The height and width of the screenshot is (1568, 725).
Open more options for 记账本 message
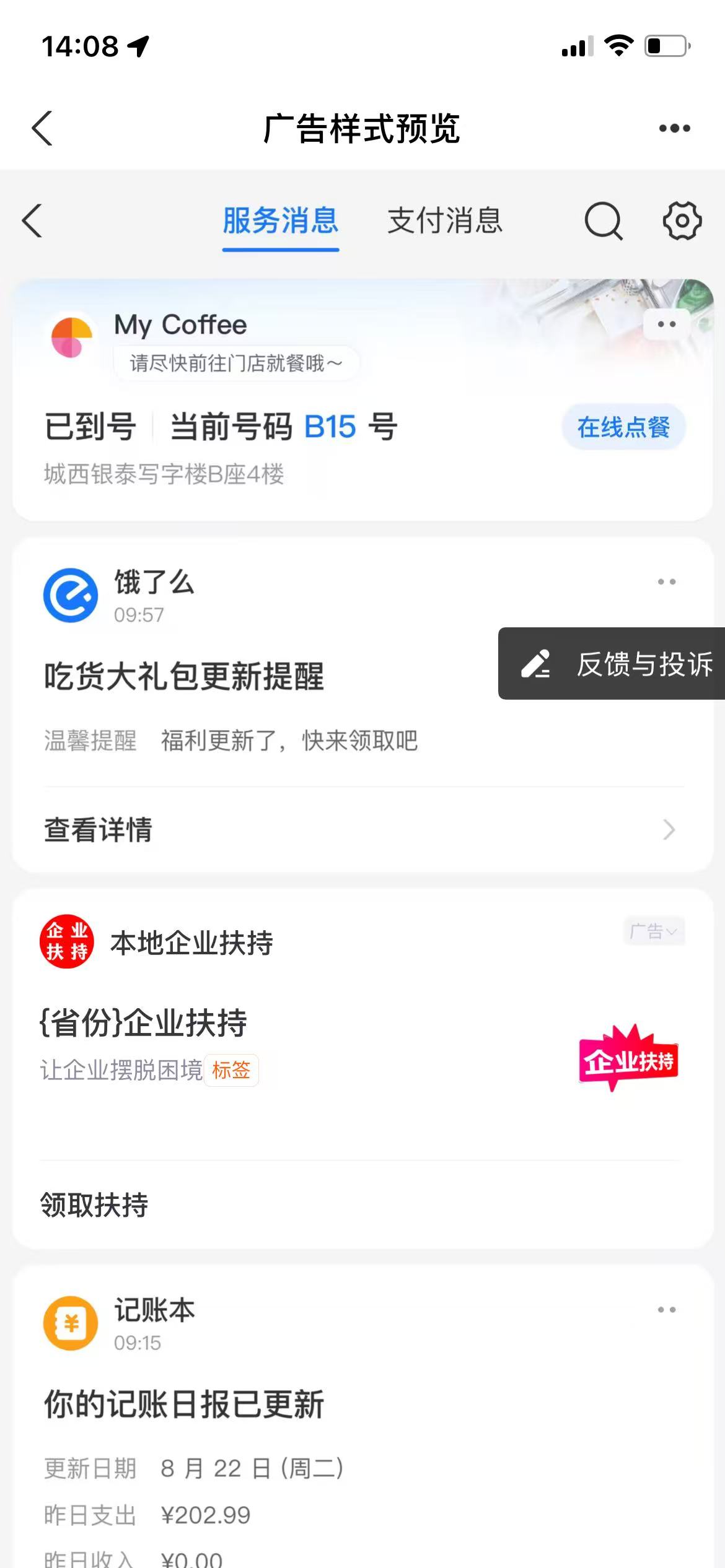coord(667,1310)
